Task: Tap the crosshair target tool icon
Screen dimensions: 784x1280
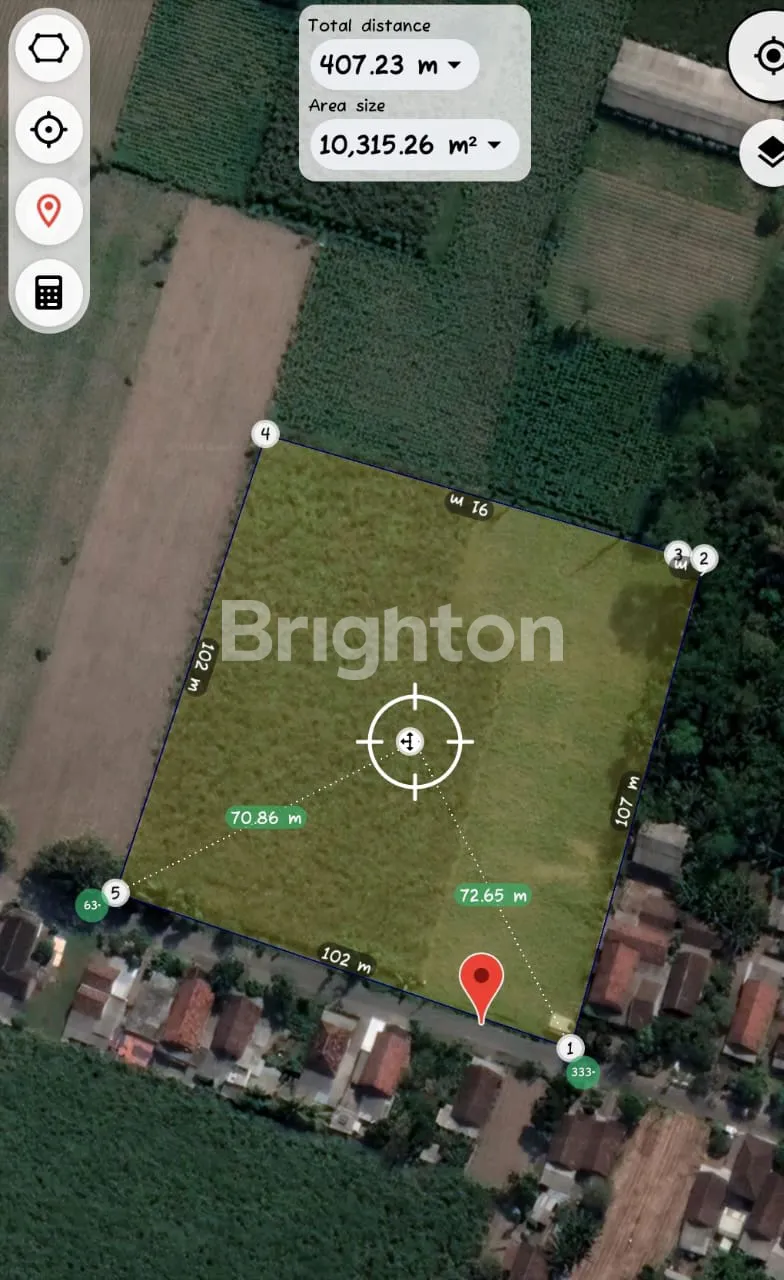Action: pos(48,130)
